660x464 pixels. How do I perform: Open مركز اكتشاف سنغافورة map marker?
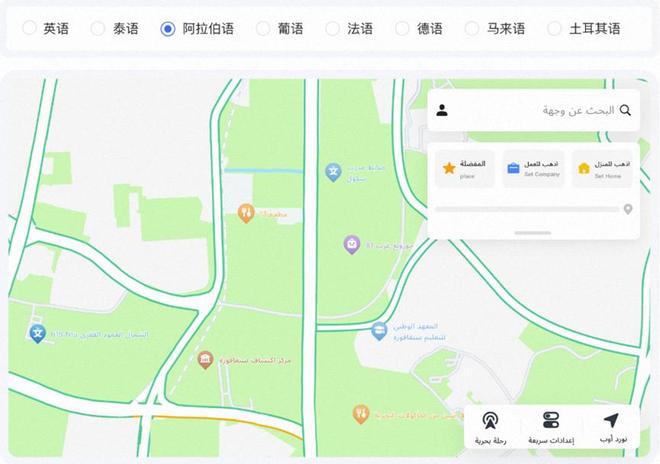click(x=205, y=359)
